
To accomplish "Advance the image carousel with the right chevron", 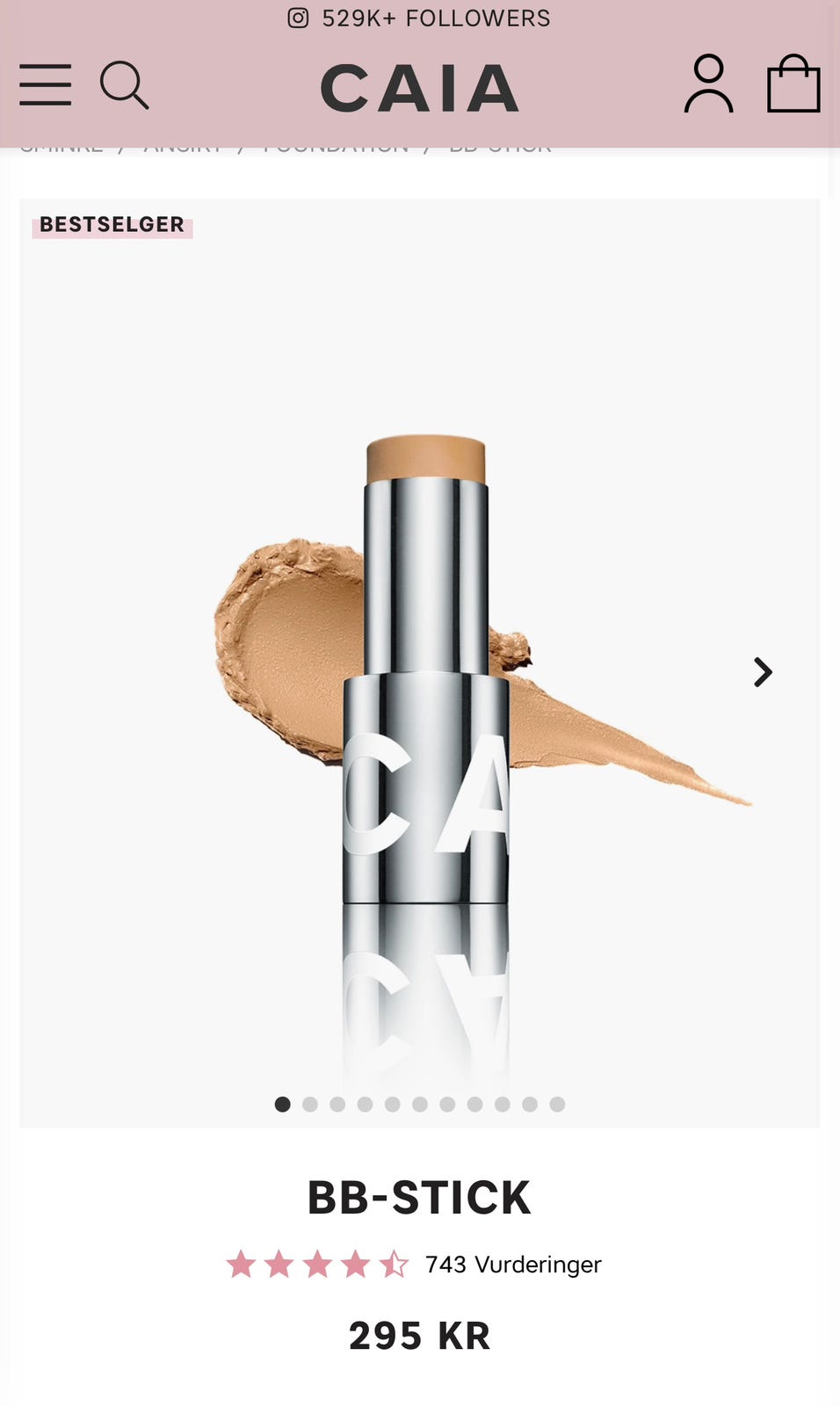I will click(x=761, y=672).
